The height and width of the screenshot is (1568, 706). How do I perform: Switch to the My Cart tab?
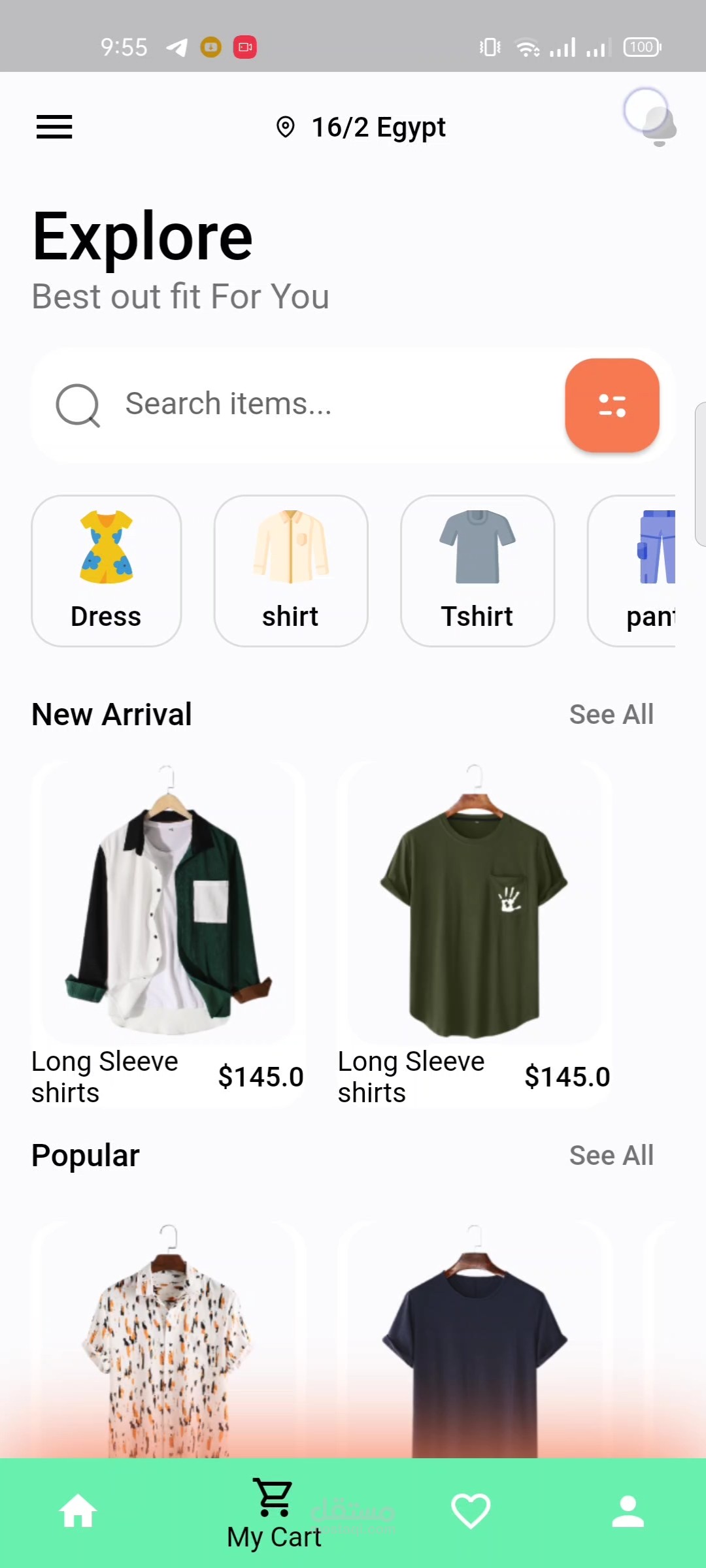pos(274,1513)
